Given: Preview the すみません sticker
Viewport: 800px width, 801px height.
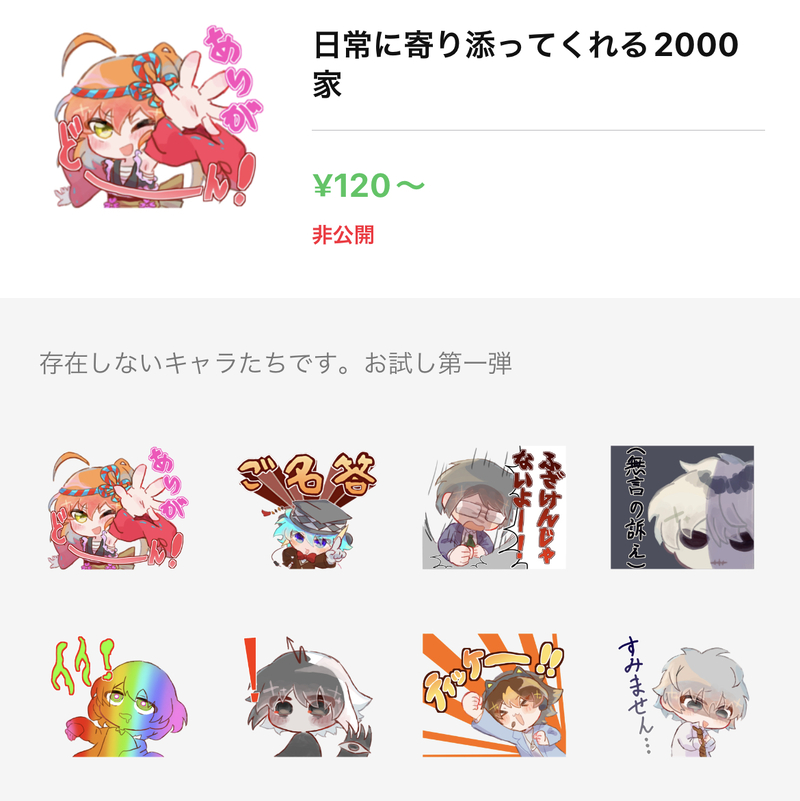Looking at the screenshot, I should point(682,696).
